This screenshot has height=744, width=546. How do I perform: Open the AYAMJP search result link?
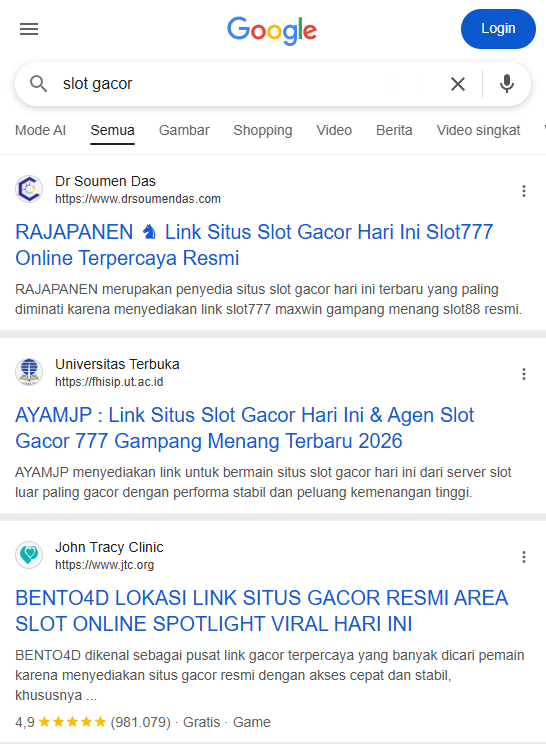click(244, 428)
